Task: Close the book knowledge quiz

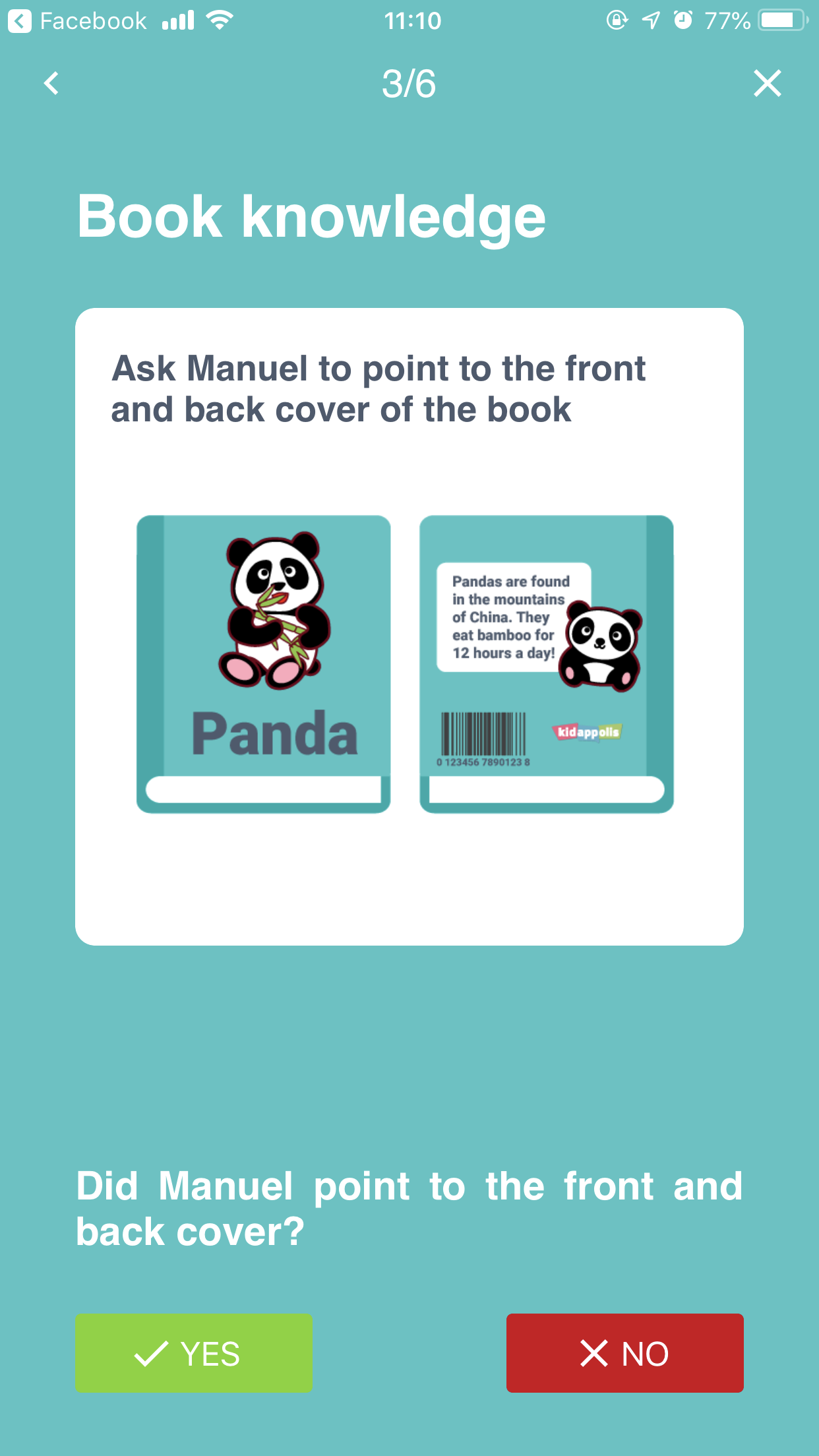Action: coord(767,84)
